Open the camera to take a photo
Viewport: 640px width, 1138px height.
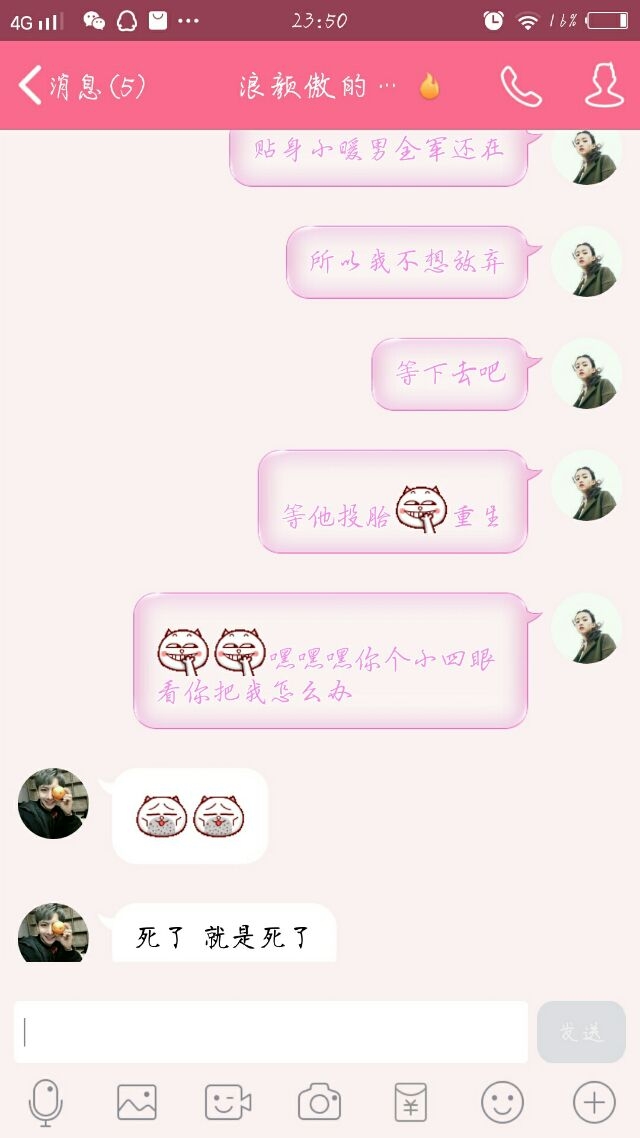tap(319, 1102)
